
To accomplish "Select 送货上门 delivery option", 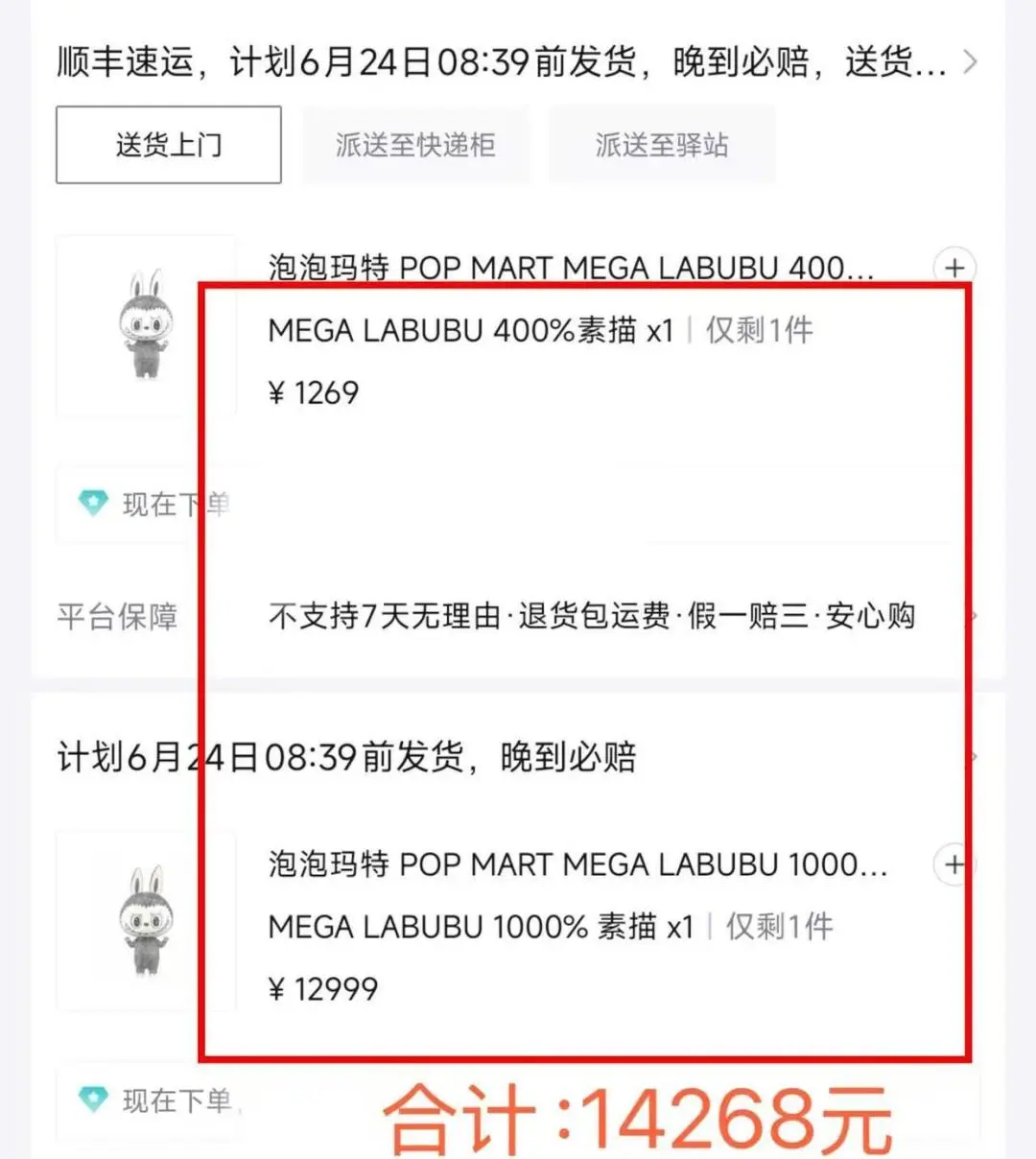I will tap(169, 145).
